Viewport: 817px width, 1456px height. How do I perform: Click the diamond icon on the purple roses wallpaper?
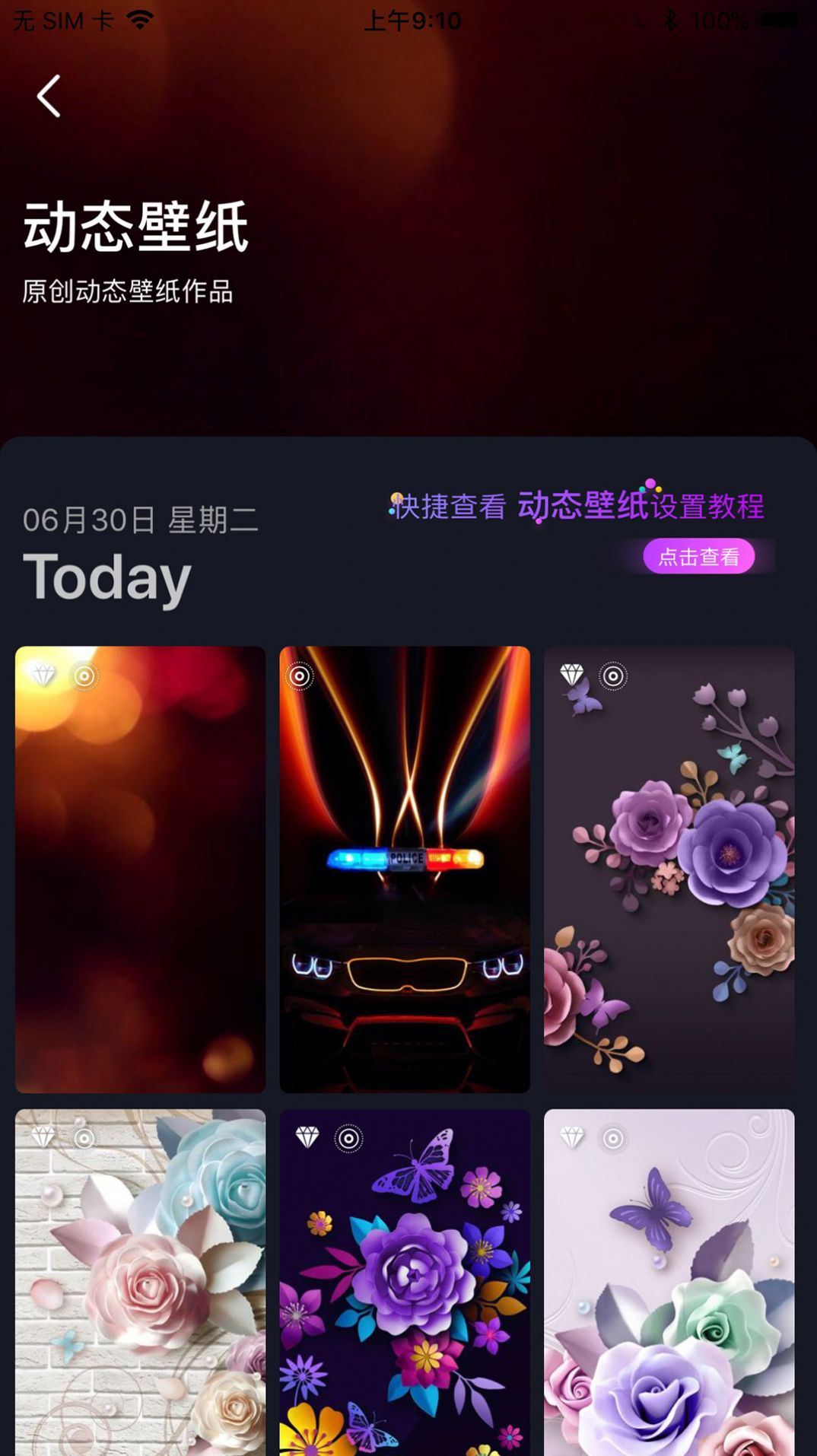coord(571,674)
